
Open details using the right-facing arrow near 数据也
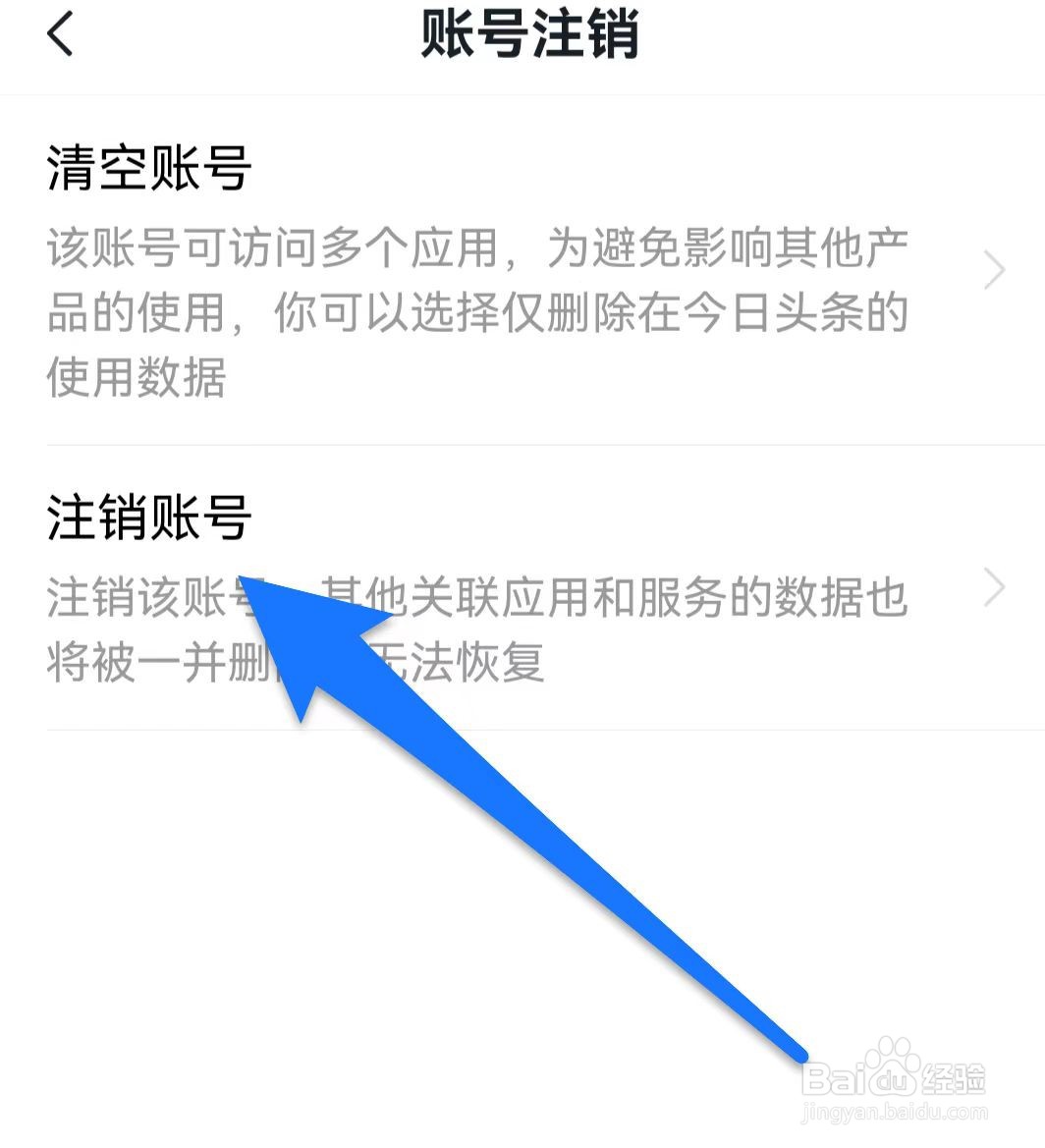[x=995, y=586]
